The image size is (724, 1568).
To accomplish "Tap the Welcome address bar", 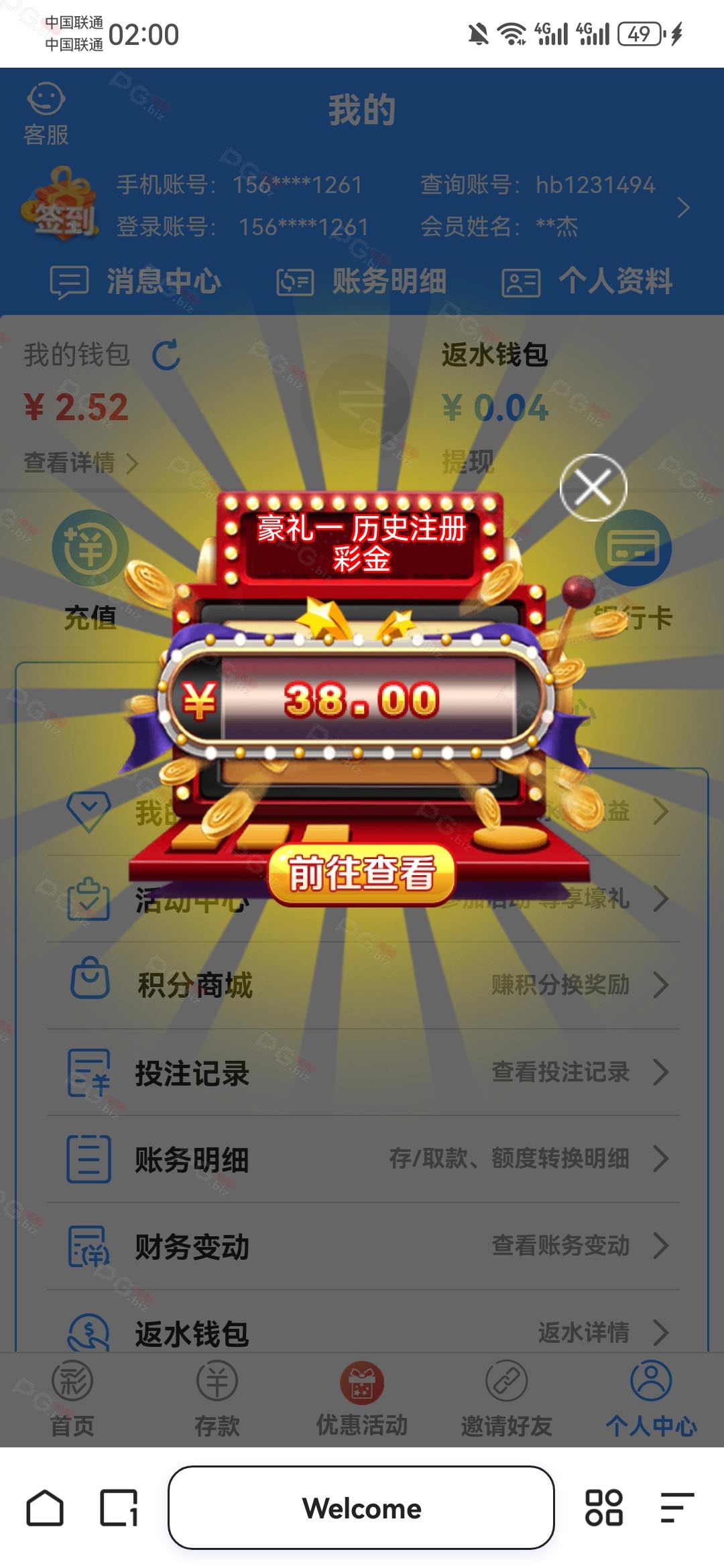I will pos(361,1508).
